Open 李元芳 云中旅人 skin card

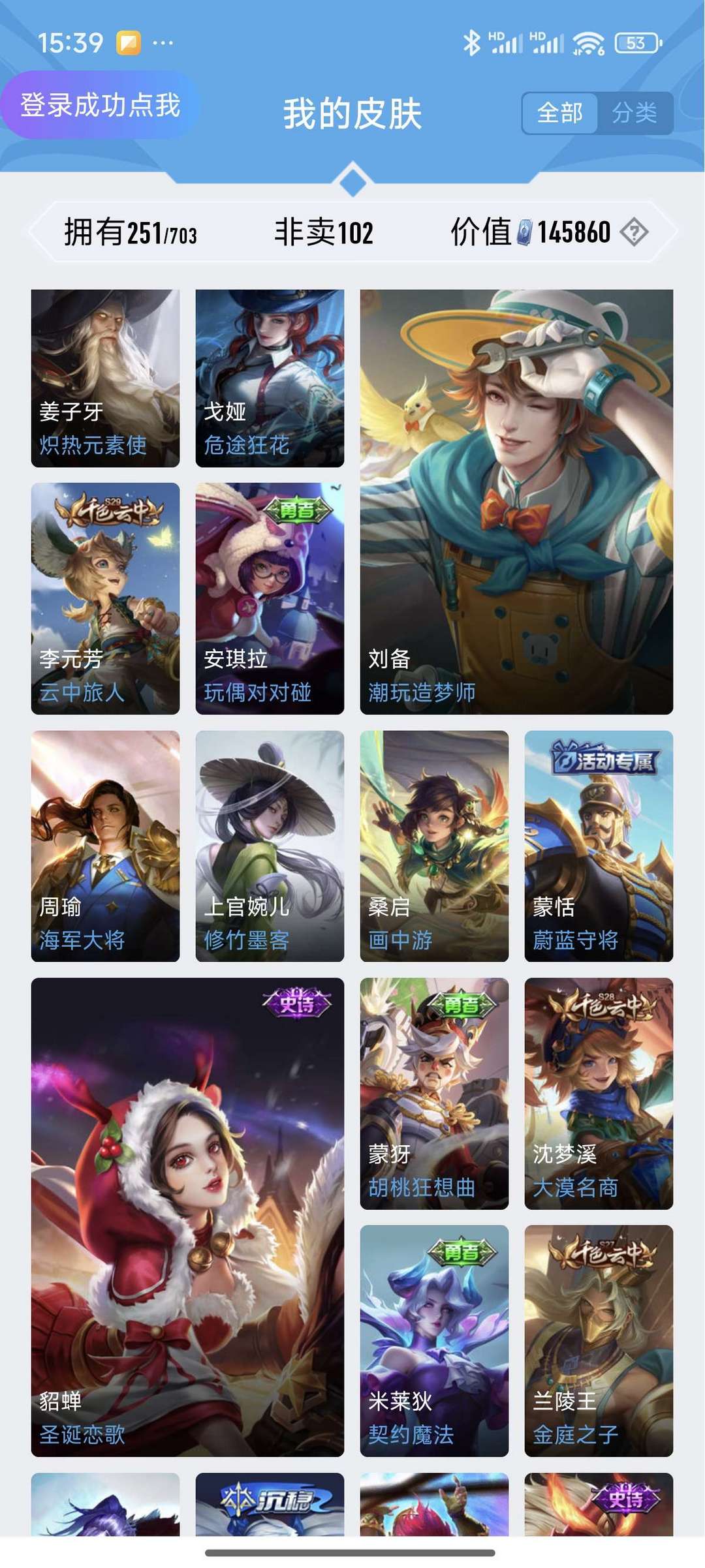pyautogui.click(x=105, y=598)
